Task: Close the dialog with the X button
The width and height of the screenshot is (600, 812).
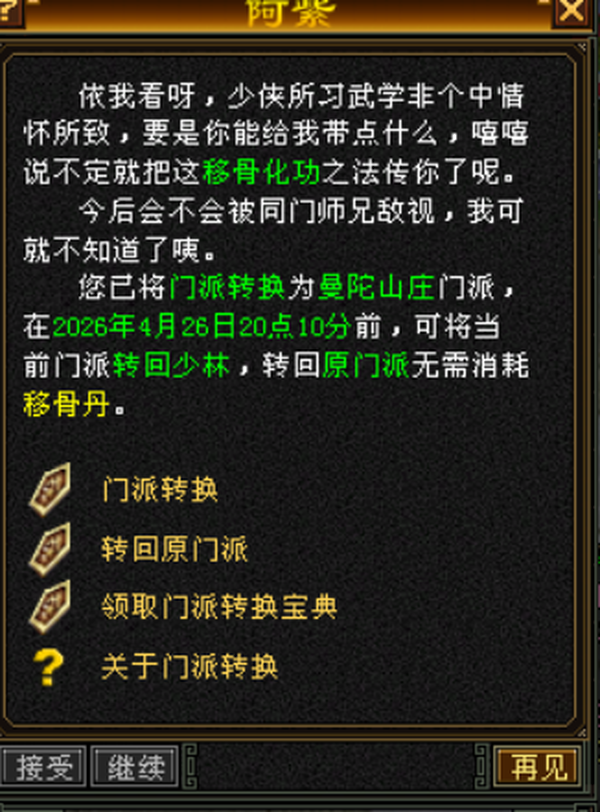Action: [x=573, y=11]
